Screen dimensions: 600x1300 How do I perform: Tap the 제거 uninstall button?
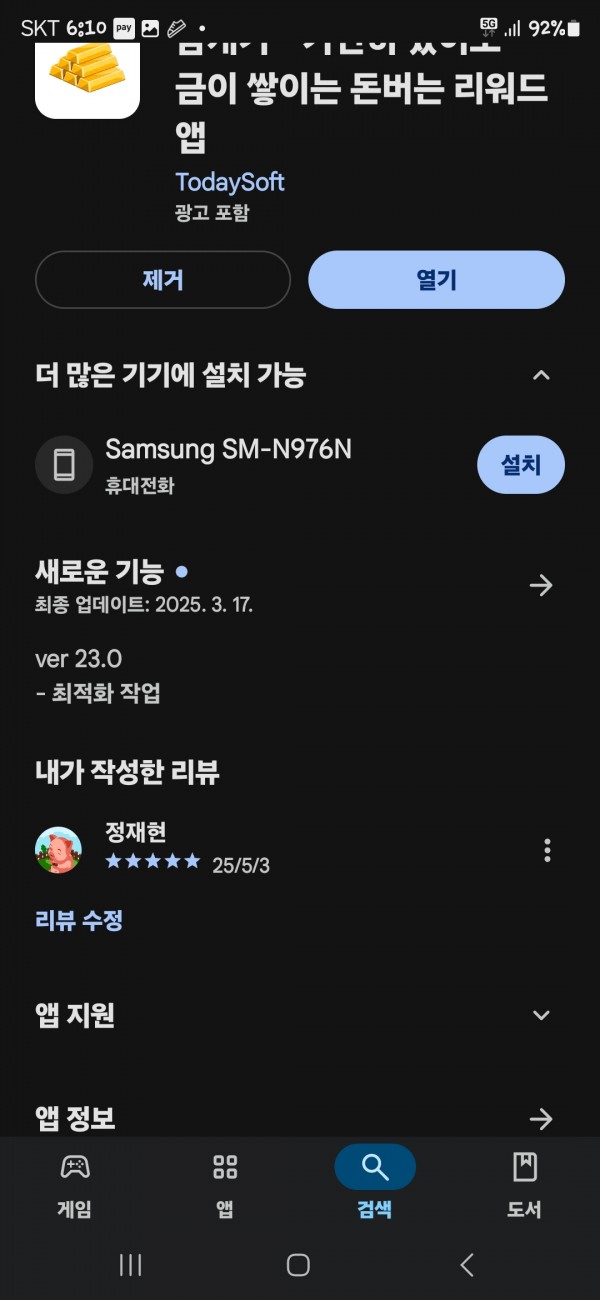tap(163, 280)
